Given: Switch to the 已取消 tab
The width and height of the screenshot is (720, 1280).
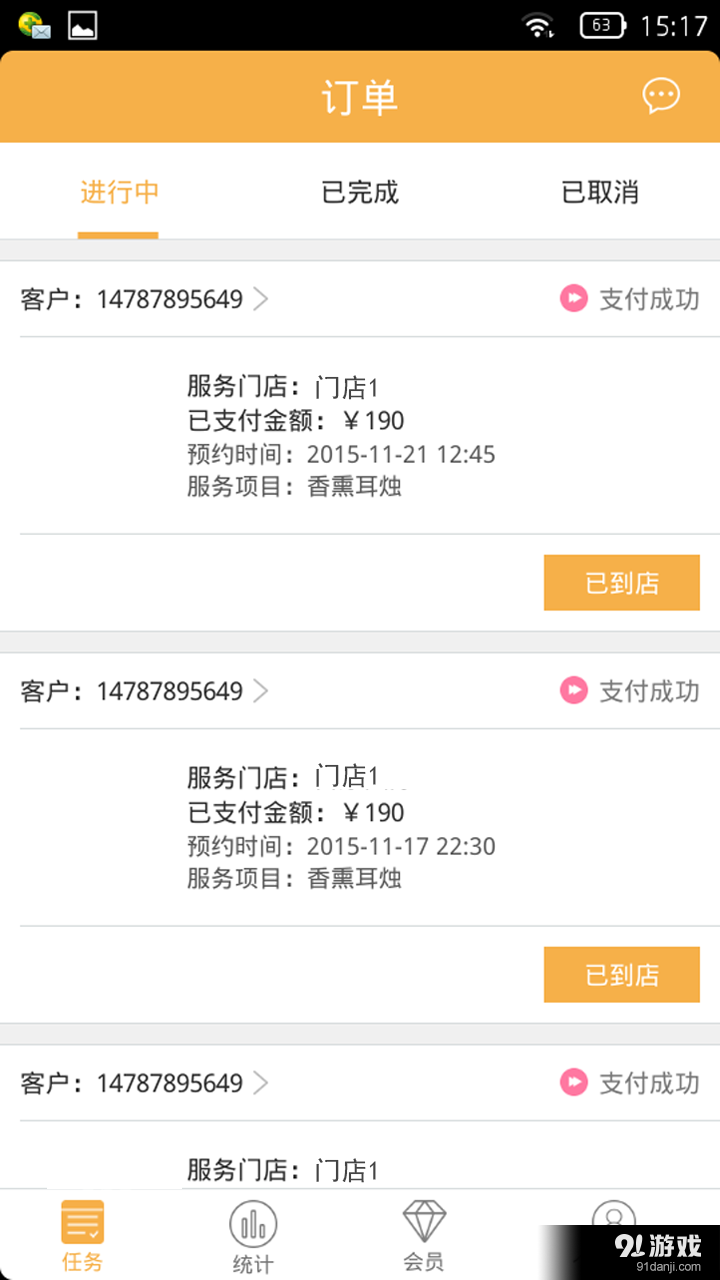Looking at the screenshot, I should [x=599, y=193].
